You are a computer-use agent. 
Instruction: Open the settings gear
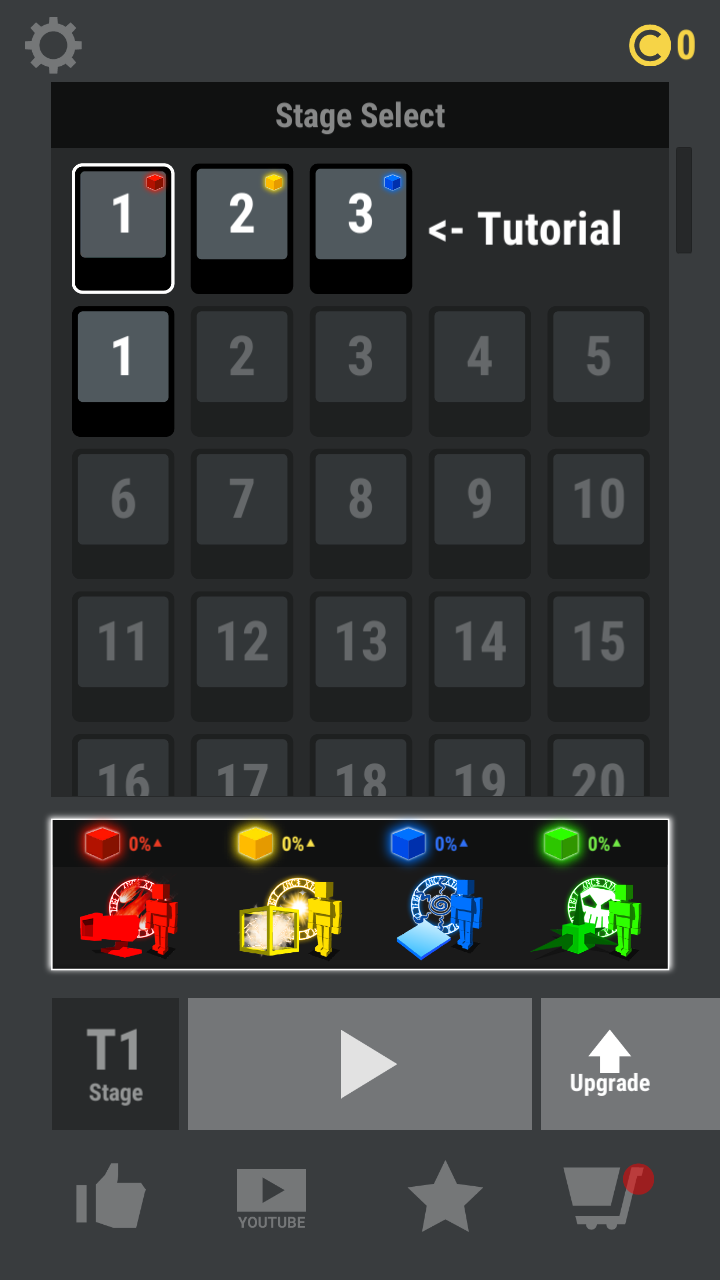[53, 46]
